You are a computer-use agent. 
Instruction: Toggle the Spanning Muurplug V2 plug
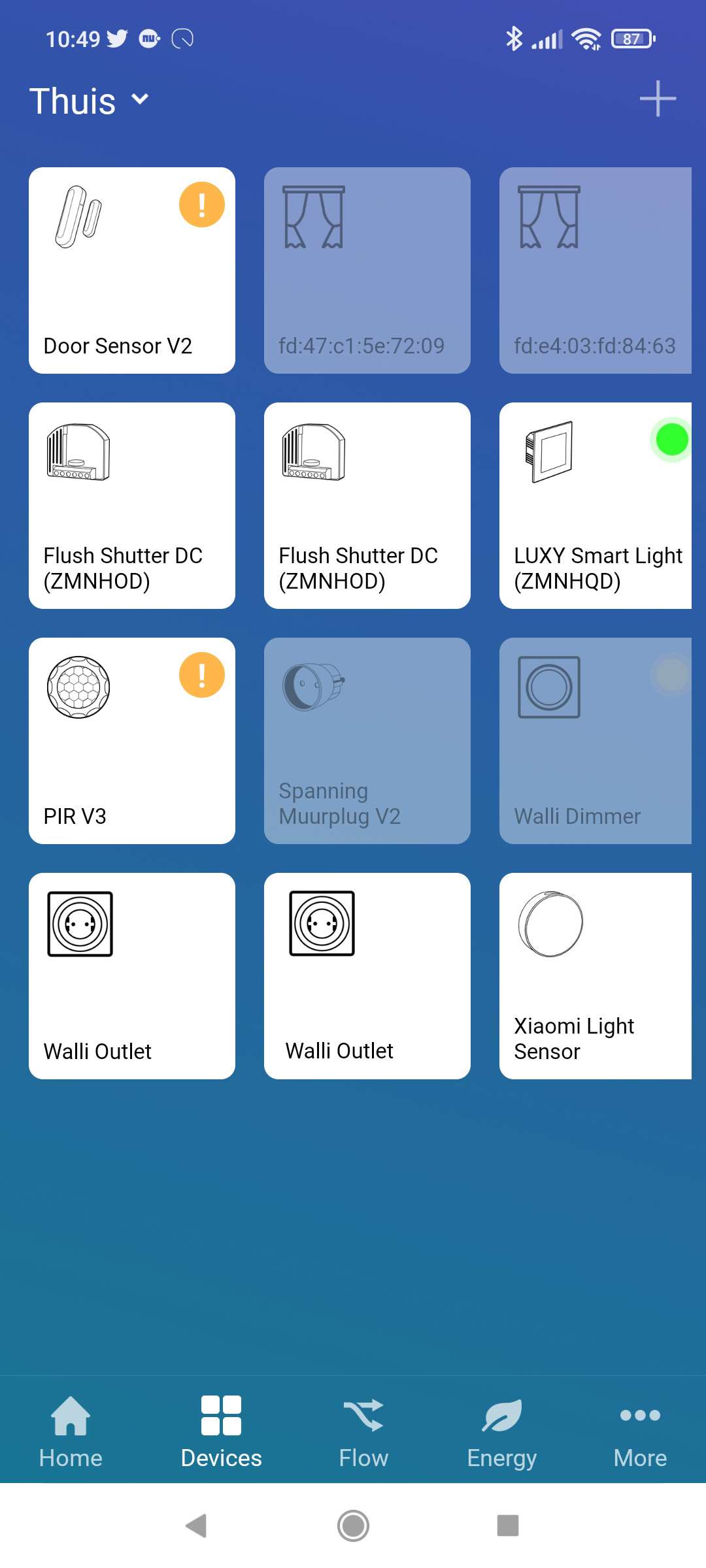(x=367, y=741)
